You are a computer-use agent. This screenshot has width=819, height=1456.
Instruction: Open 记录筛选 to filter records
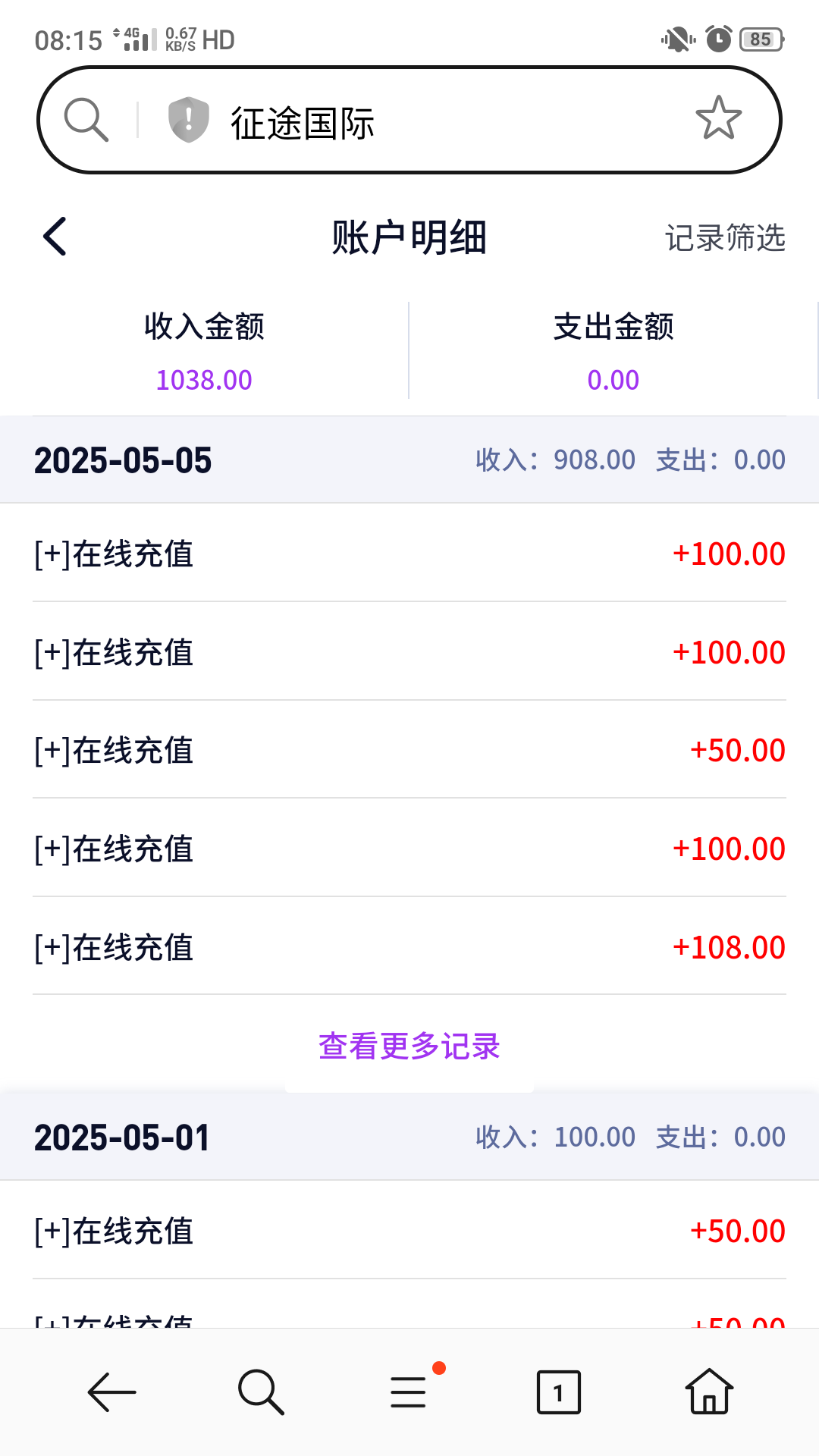[726, 237]
